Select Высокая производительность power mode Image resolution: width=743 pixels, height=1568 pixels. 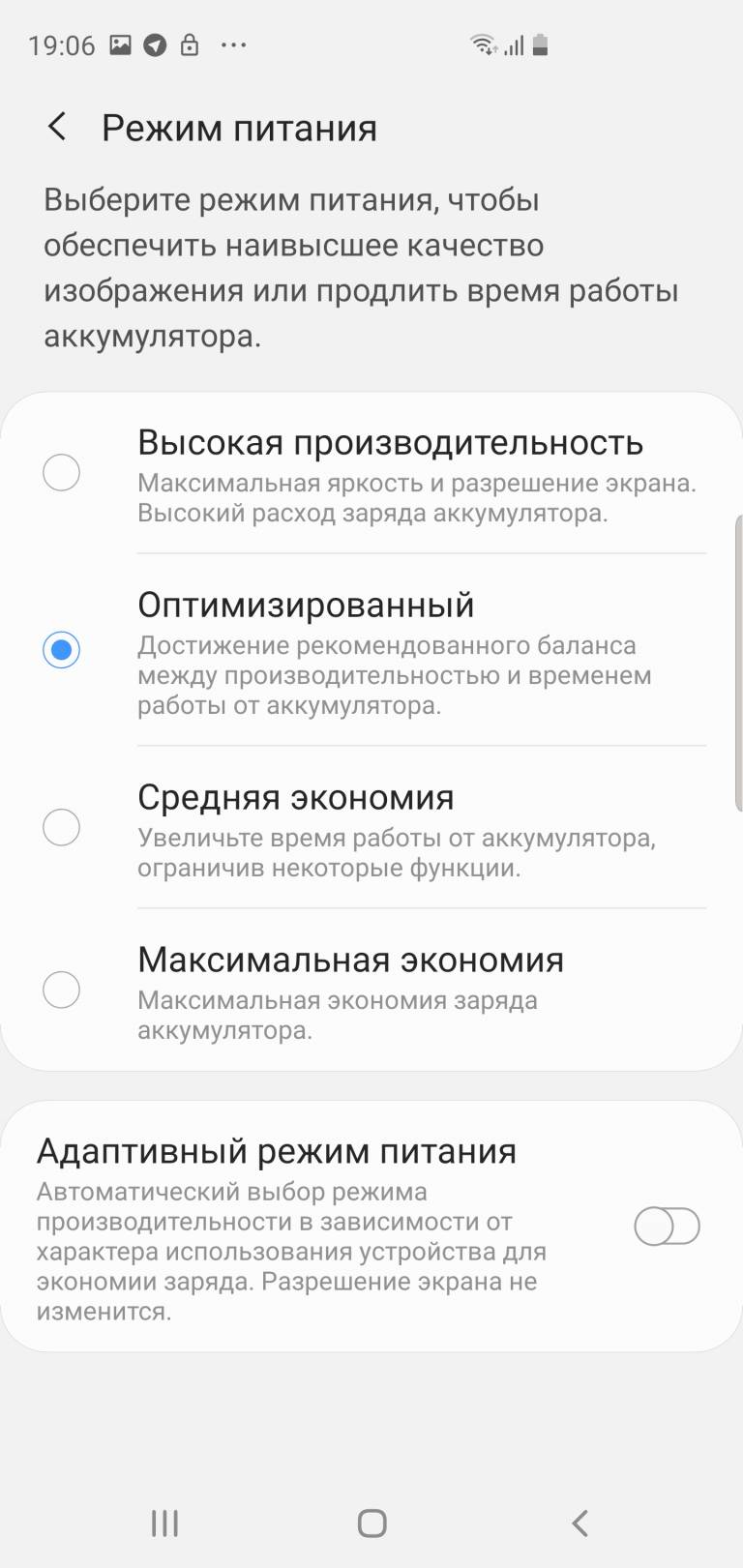(62, 473)
